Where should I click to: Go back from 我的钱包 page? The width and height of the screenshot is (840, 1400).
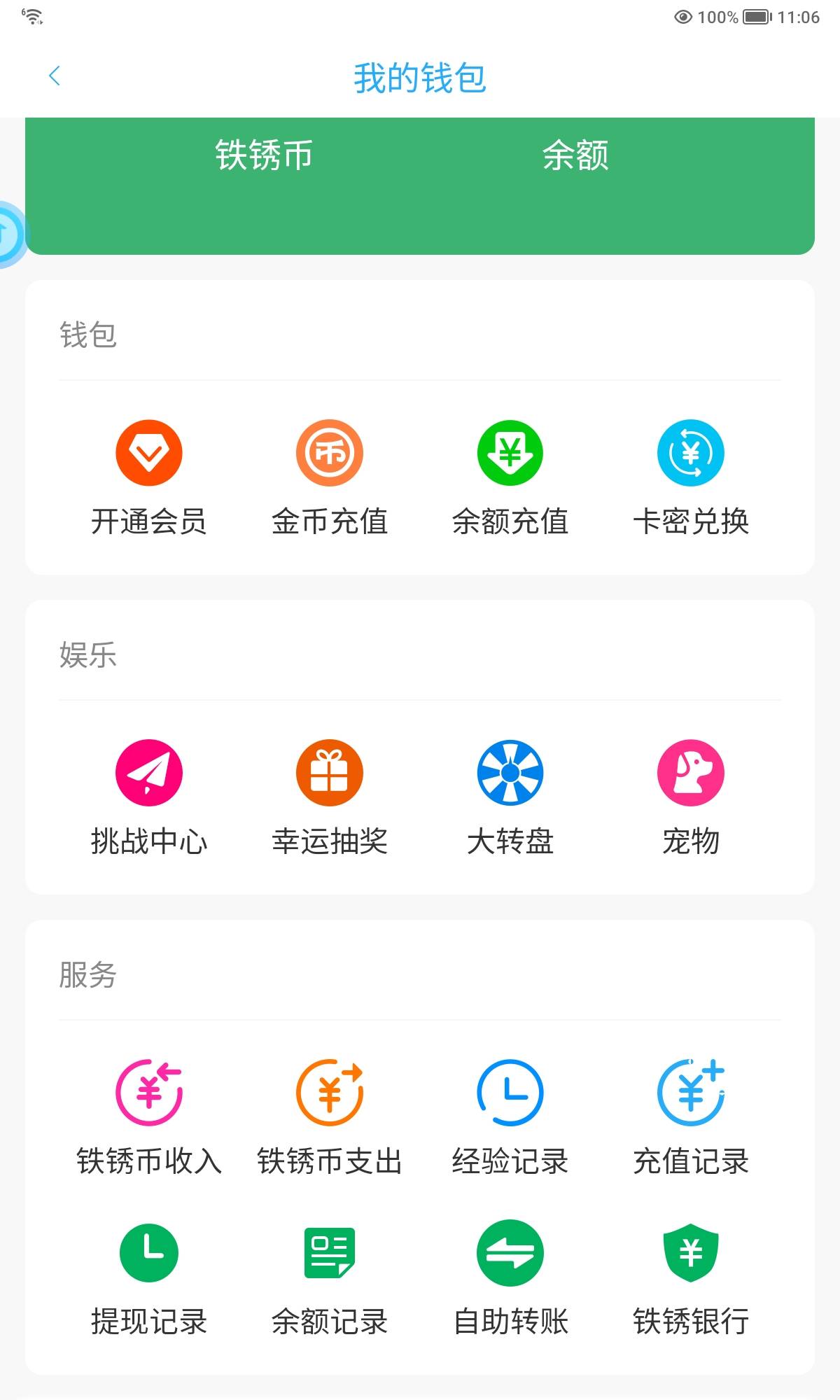pos(55,76)
